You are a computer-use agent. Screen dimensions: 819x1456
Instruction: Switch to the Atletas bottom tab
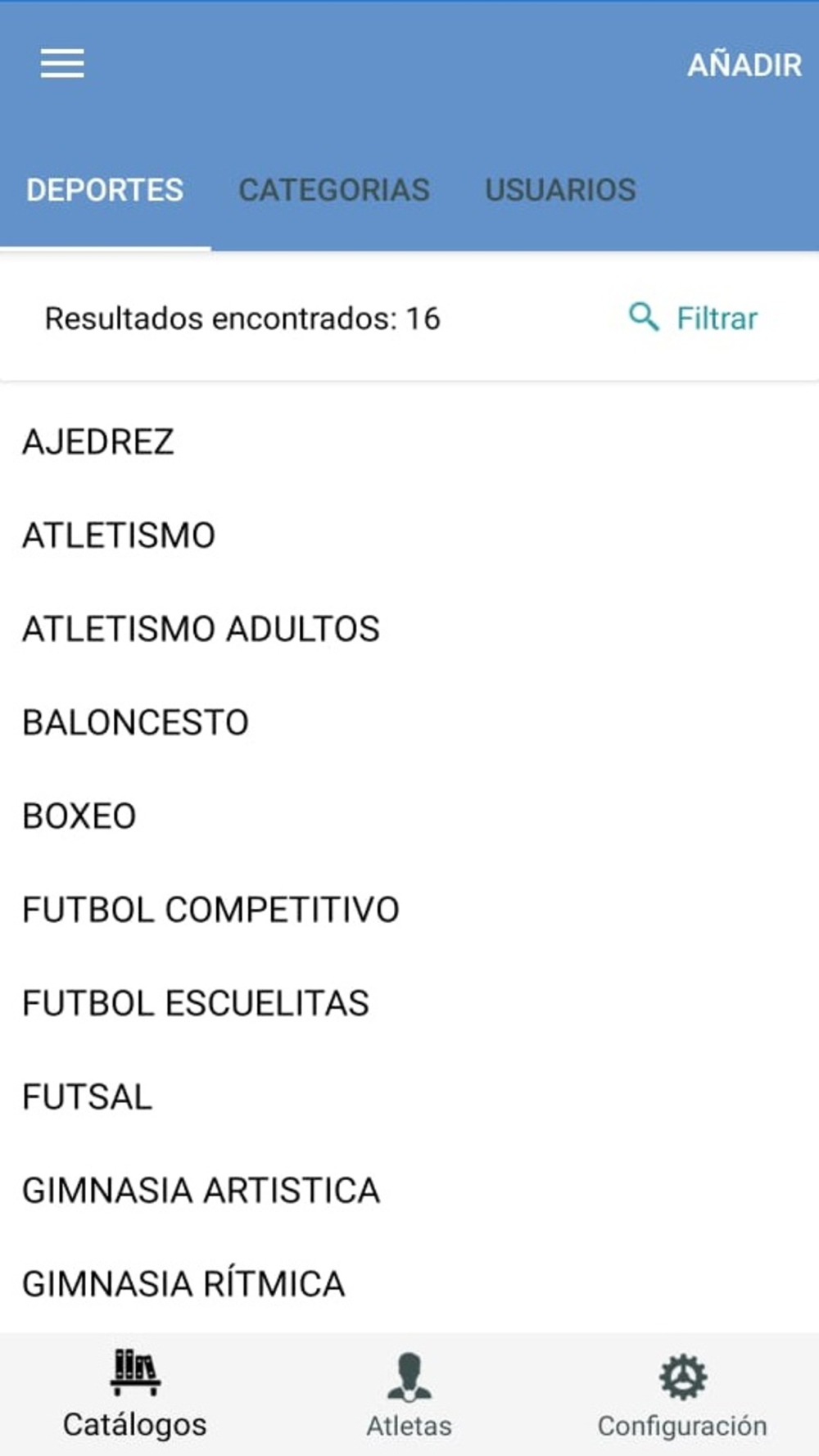[x=409, y=1394]
